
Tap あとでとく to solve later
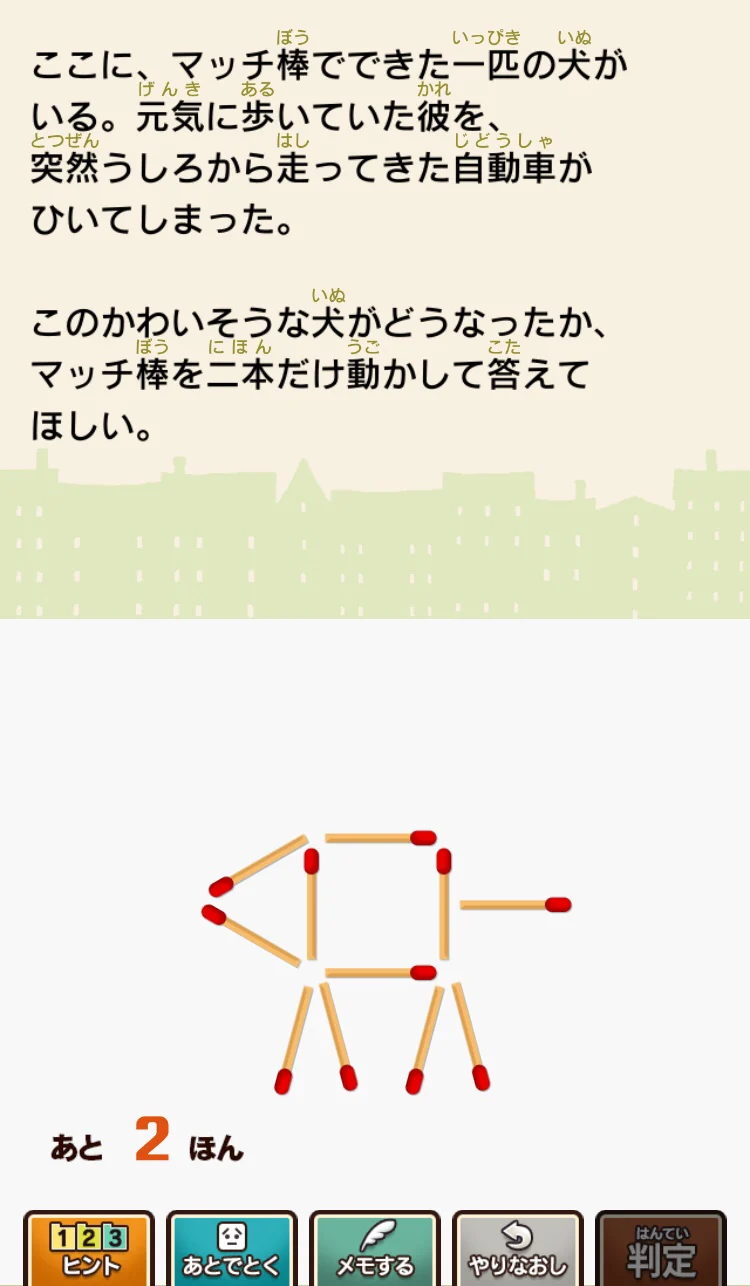[x=232, y=1248]
